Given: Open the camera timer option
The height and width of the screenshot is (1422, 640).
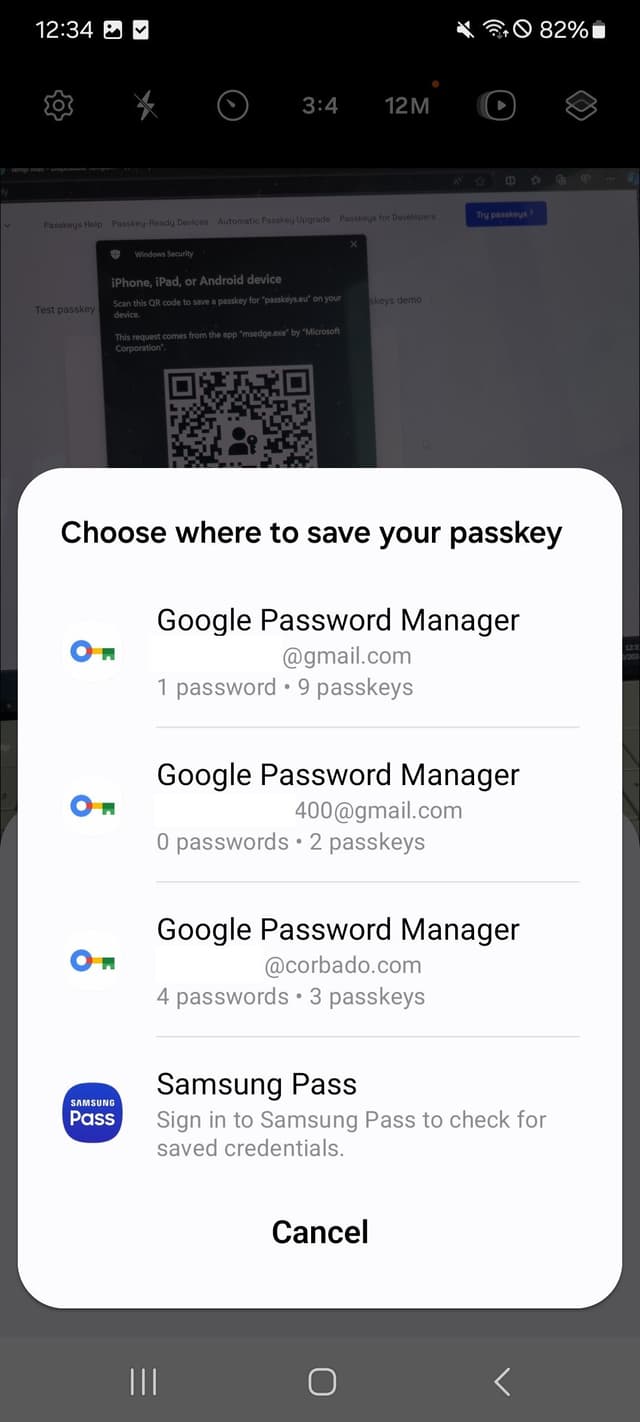Looking at the screenshot, I should [x=233, y=105].
